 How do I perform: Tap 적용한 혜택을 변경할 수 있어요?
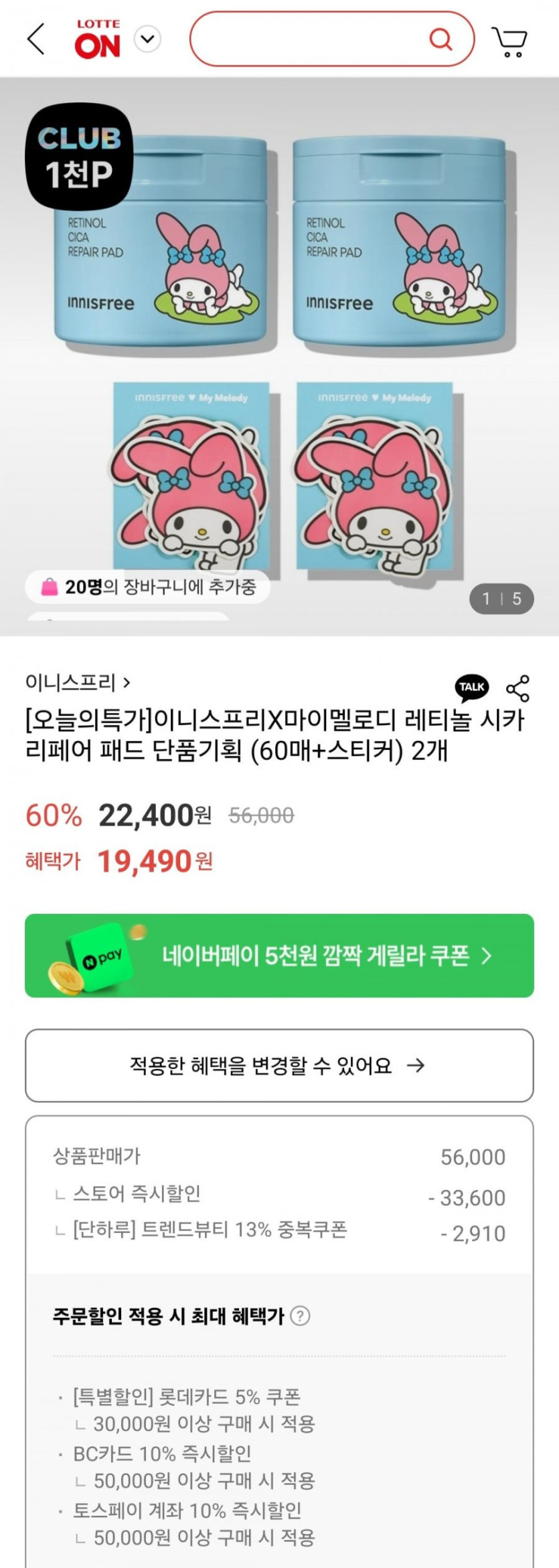click(279, 1065)
